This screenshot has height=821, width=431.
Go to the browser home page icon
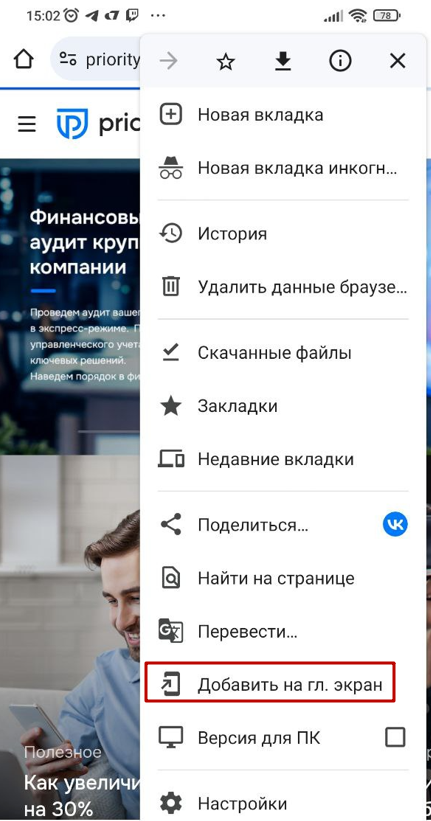24,60
